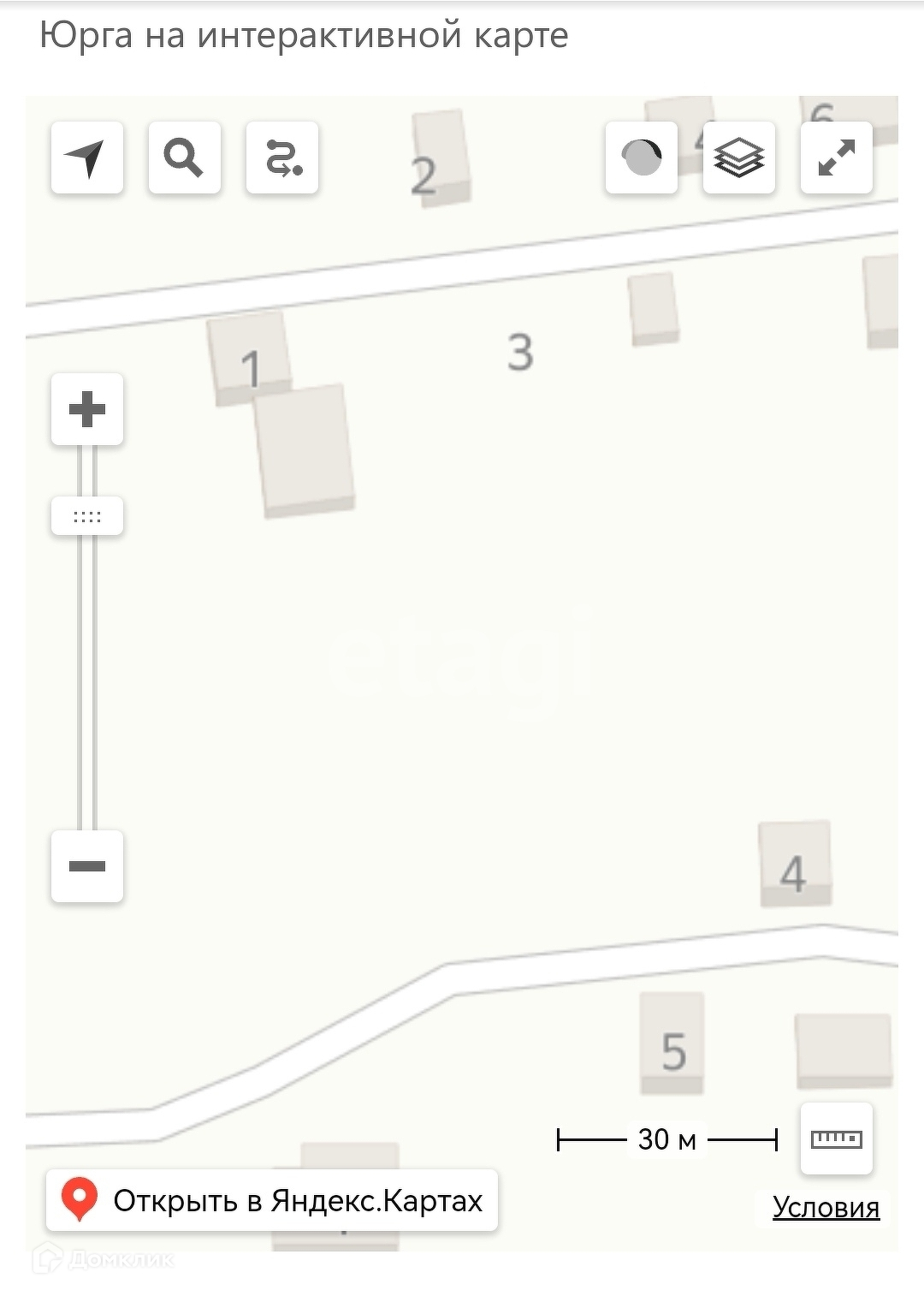This screenshot has height=1296, width=924.
Task: Expand the map to fullscreen
Action: coord(837,158)
